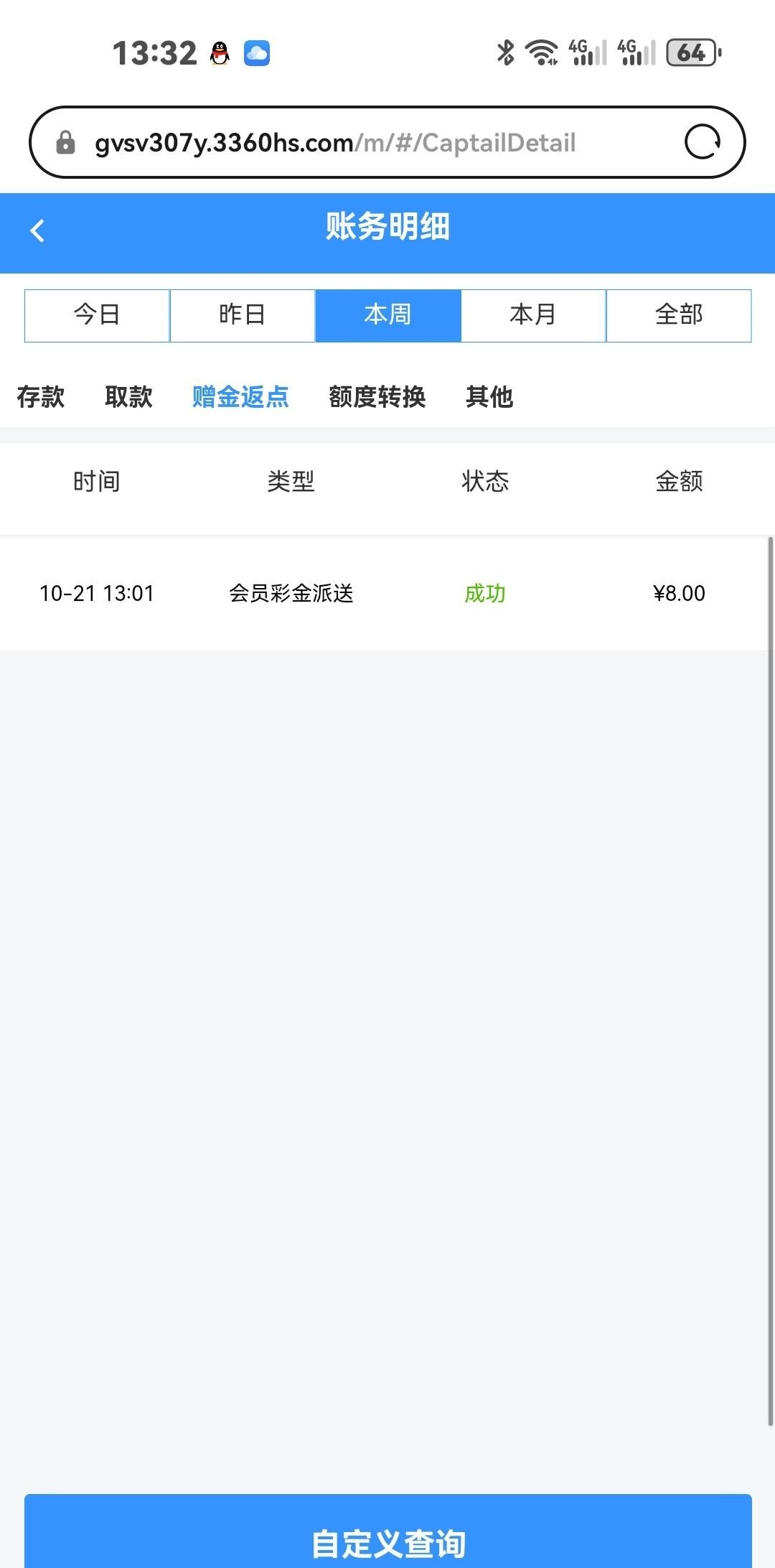Select the 赠金返点 category
775x1568 pixels.
click(240, 396)
